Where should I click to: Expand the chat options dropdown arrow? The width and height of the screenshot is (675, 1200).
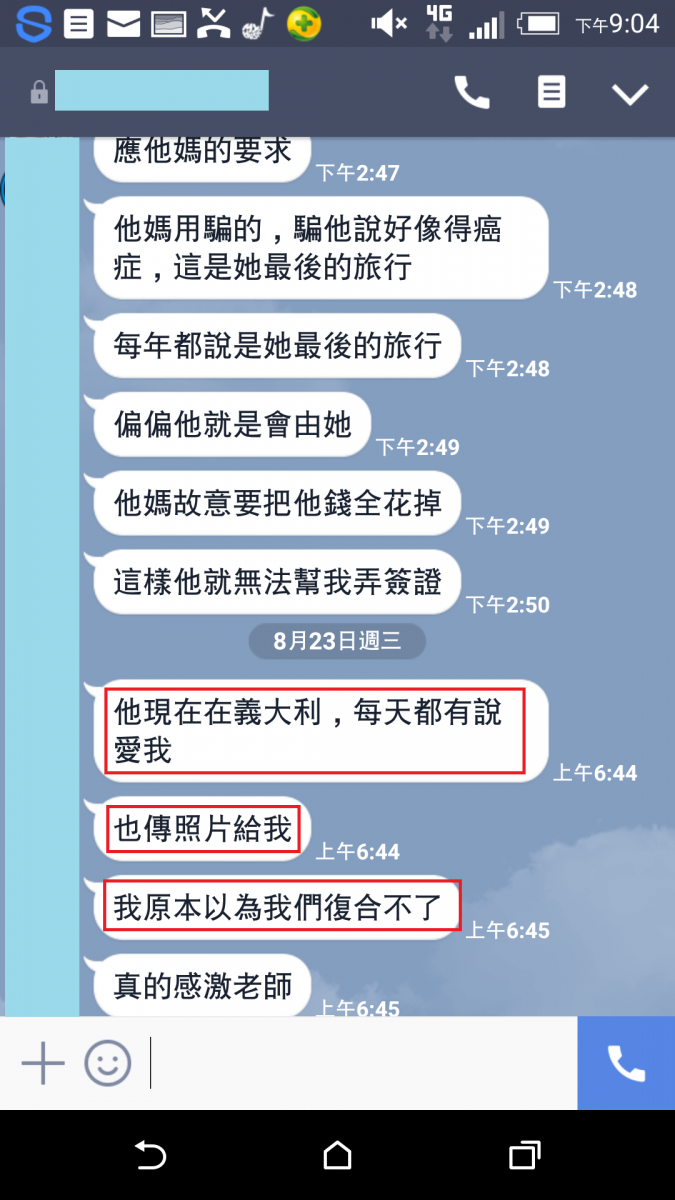[x=630, y=94]
